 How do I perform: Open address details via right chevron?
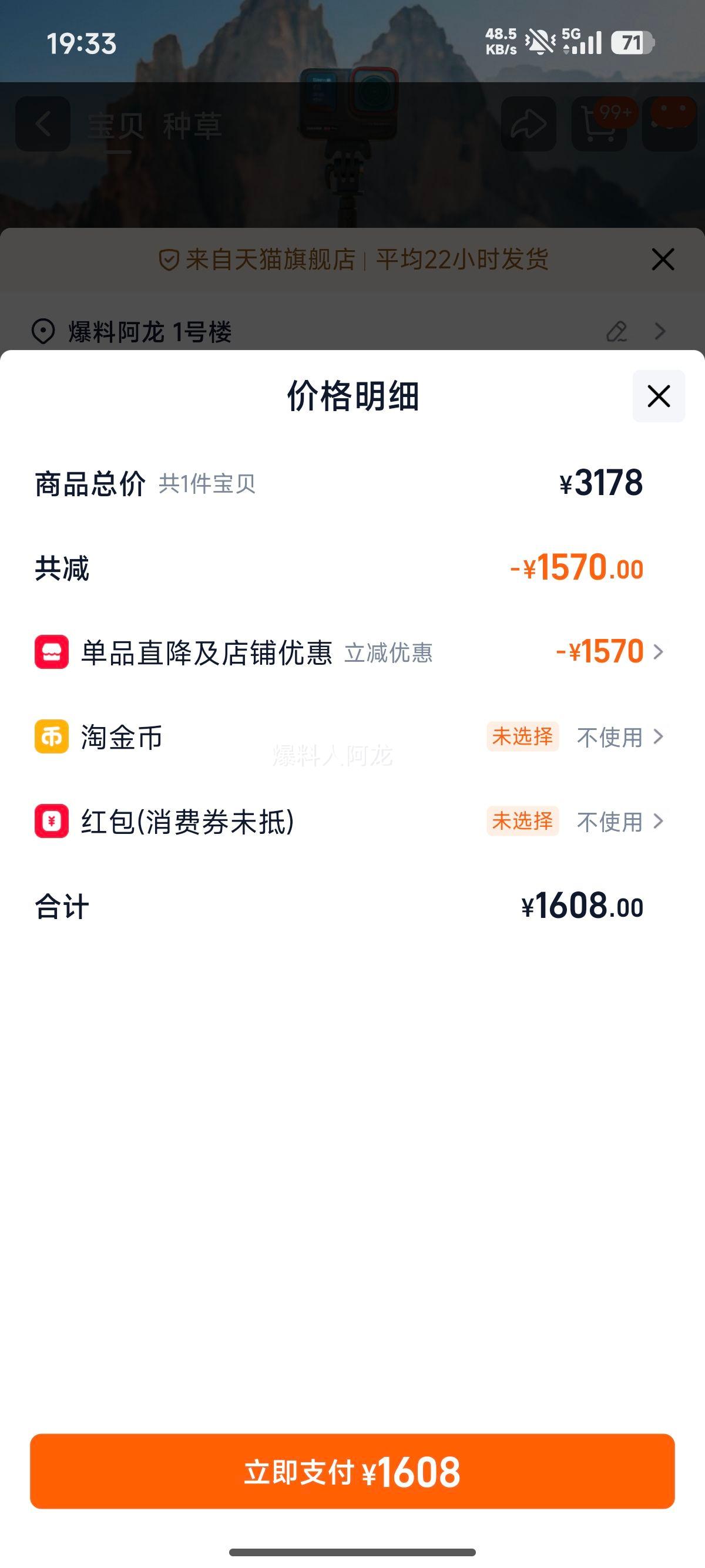point(660,332)
